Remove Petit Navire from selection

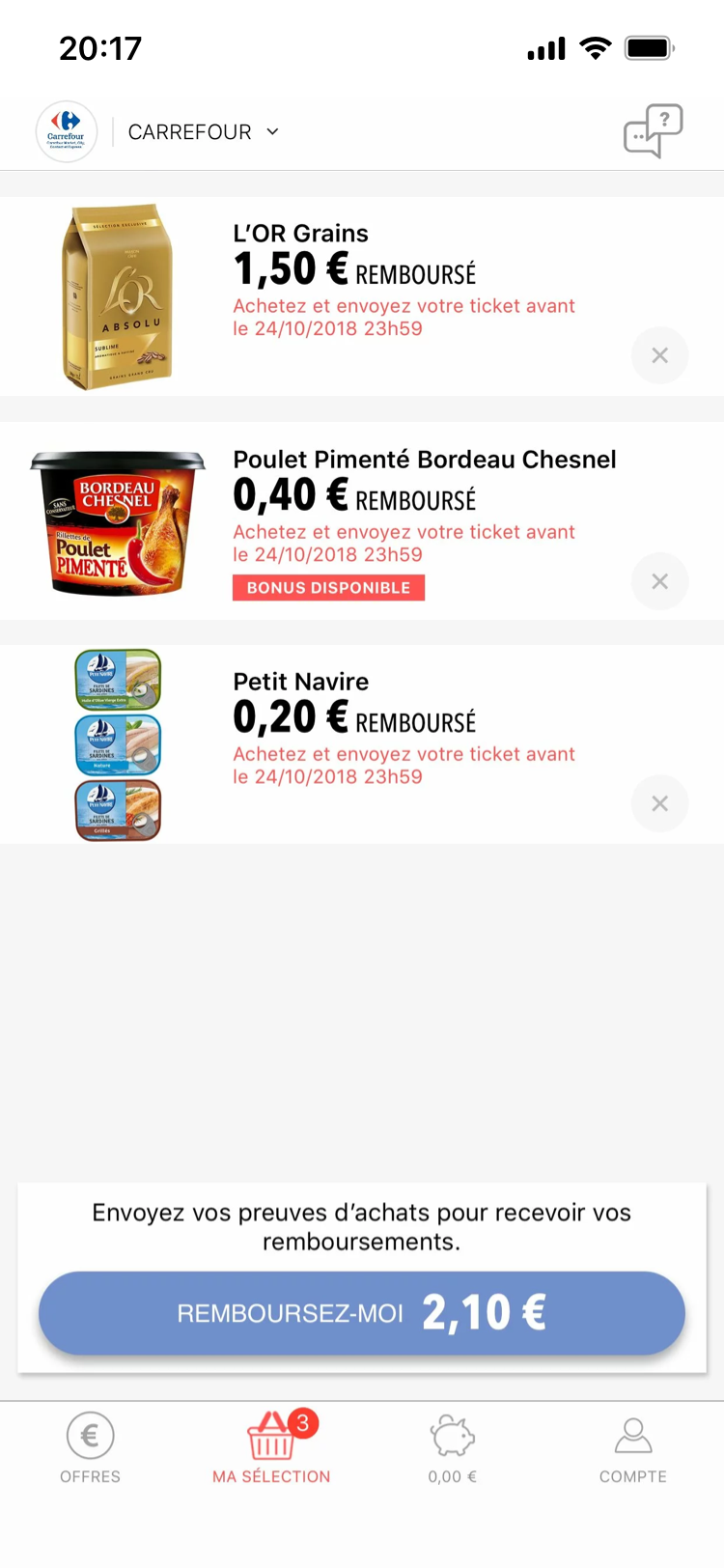(x=659, y=803)
